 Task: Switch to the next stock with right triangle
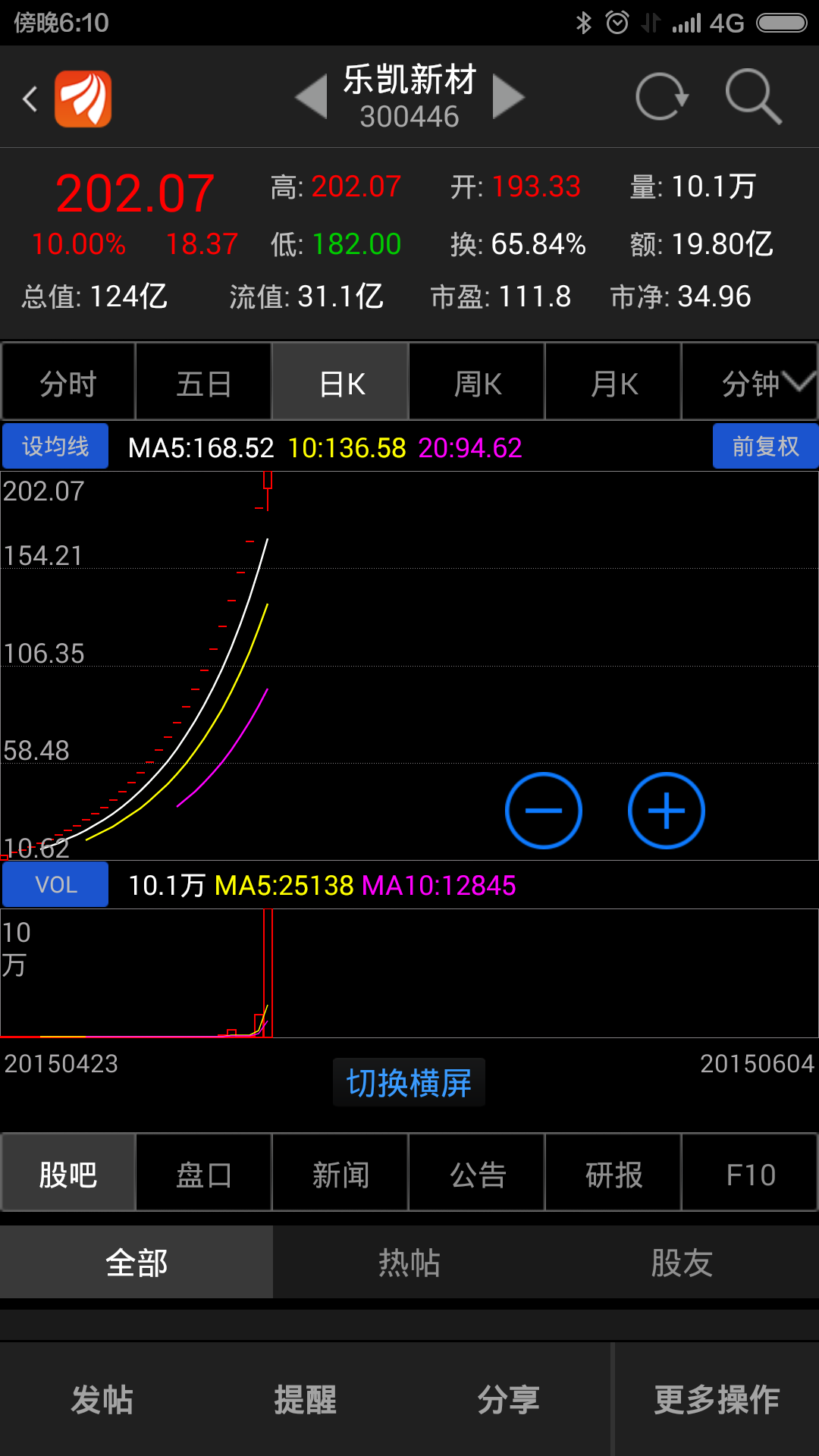pos(507,97)
